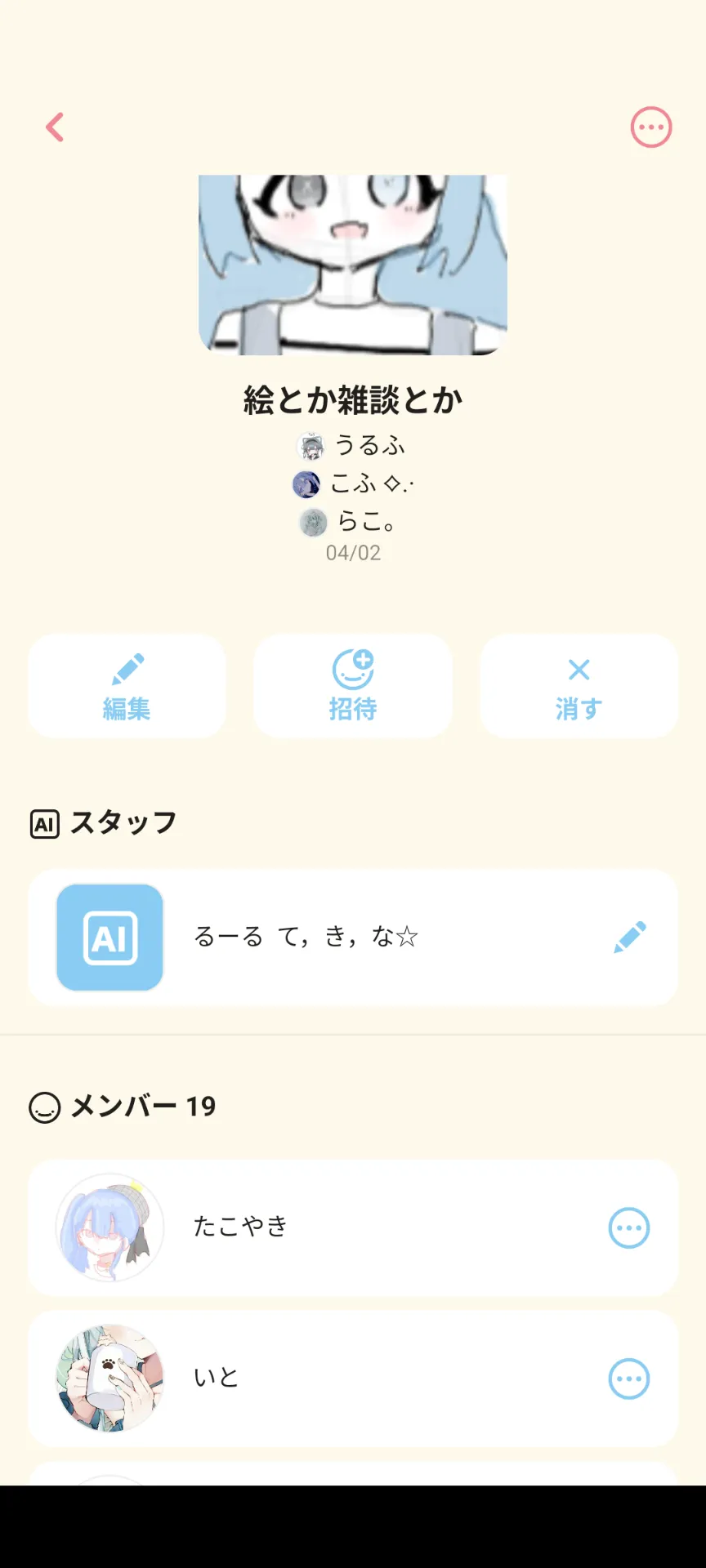Go back using the pink arrow
Viewport: 706px width, 1568px height.
(55, 127)
